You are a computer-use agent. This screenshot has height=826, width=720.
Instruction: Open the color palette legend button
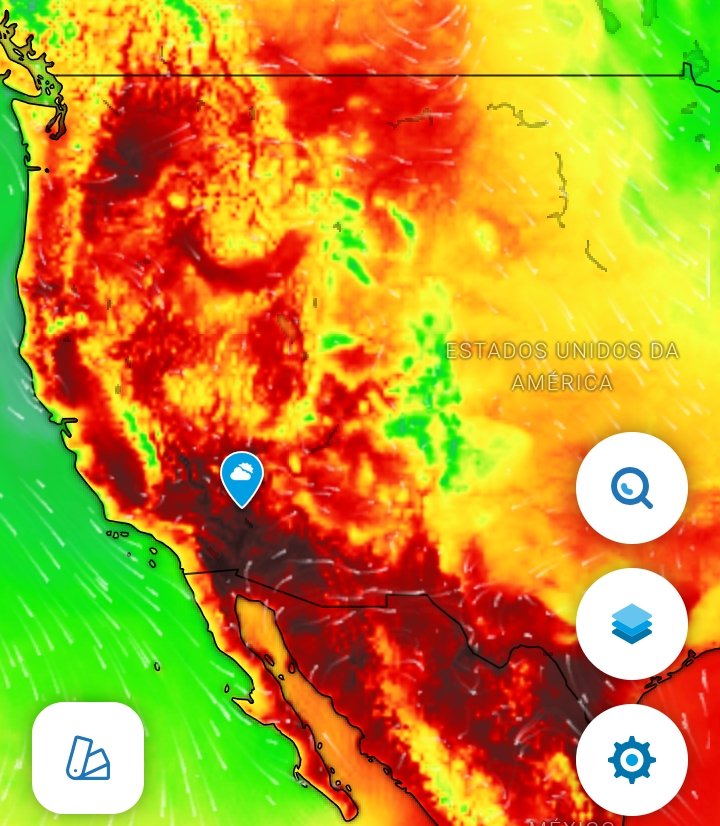coord(88,758)
